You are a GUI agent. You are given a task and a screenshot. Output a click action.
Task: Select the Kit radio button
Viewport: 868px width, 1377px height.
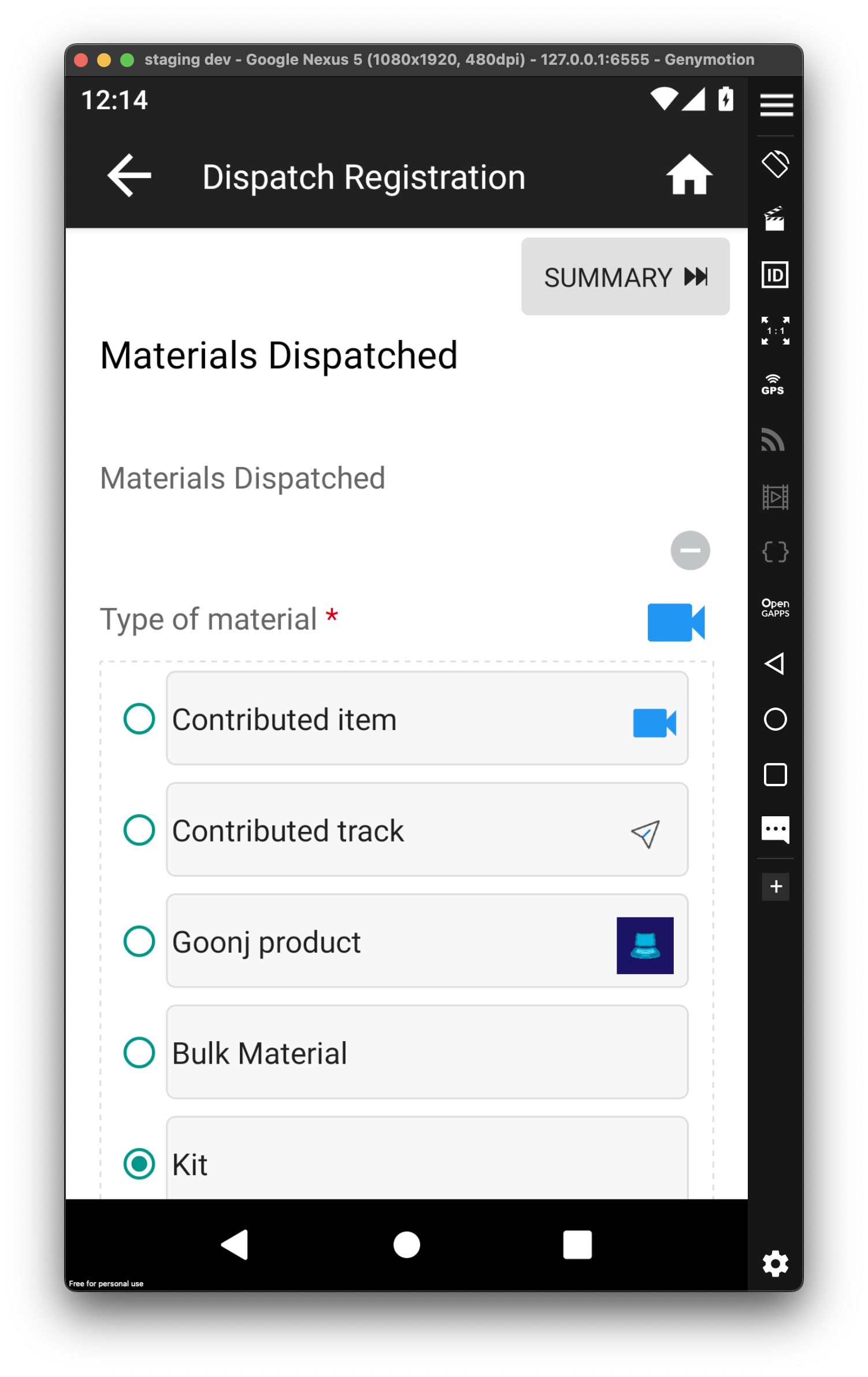(139, 1164)
